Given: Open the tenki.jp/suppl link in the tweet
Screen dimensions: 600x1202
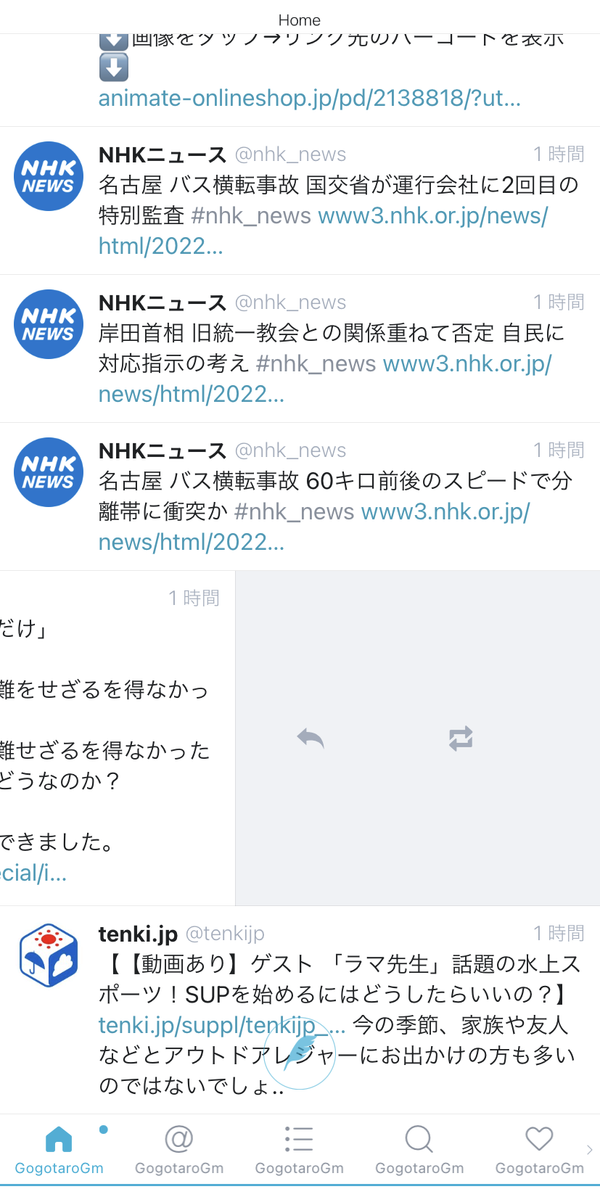Looking at the screenshot, I should tap(222, 1025).
